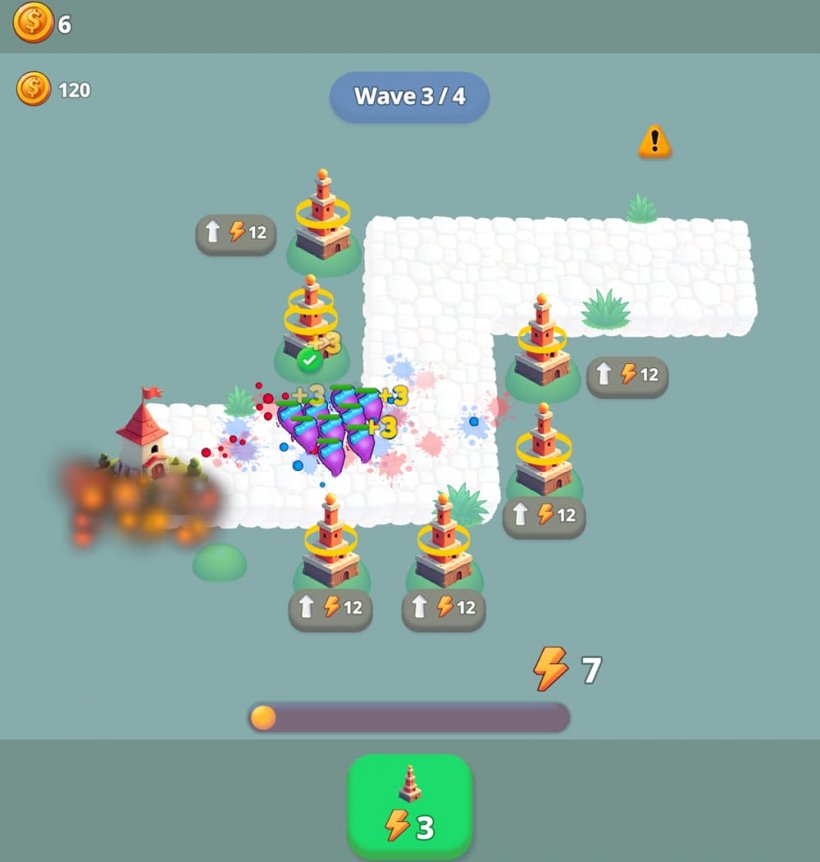This screenshot has height=862, width=820.
Task: Upgrade the topmost tower for 12 energy
Action: [x=236, y=233]
